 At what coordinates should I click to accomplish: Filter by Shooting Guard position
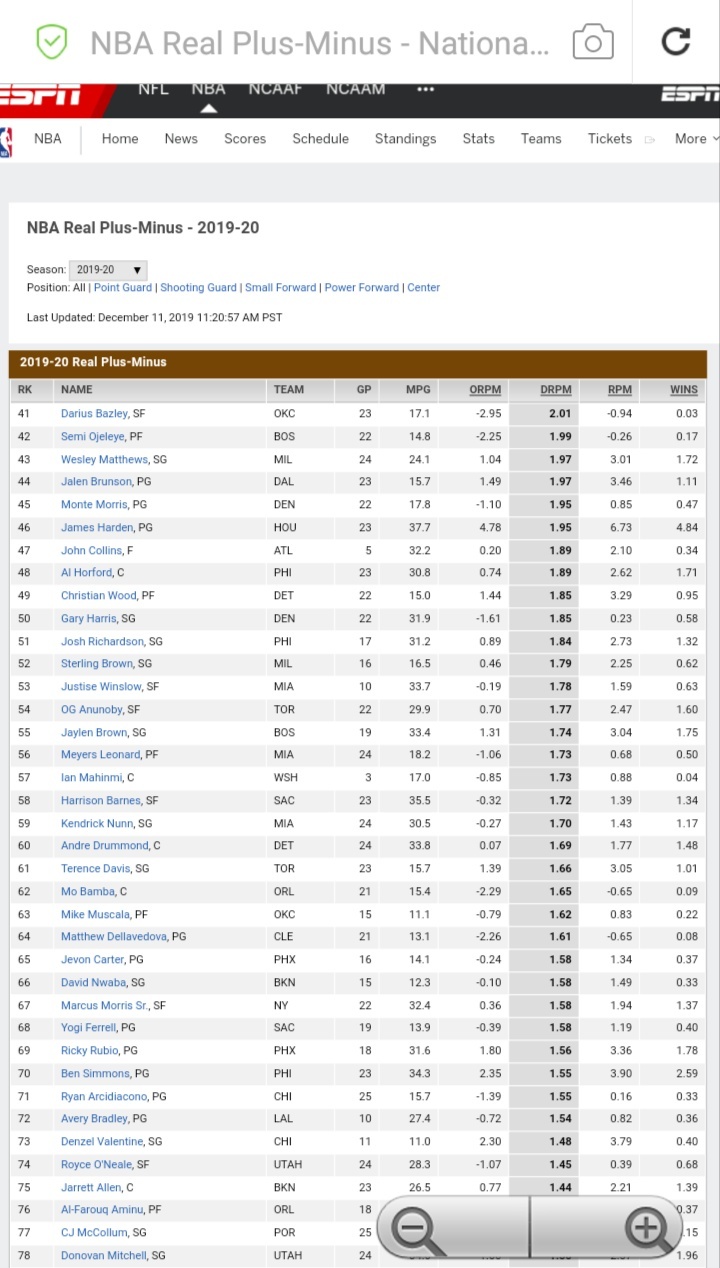pos(198,288)
